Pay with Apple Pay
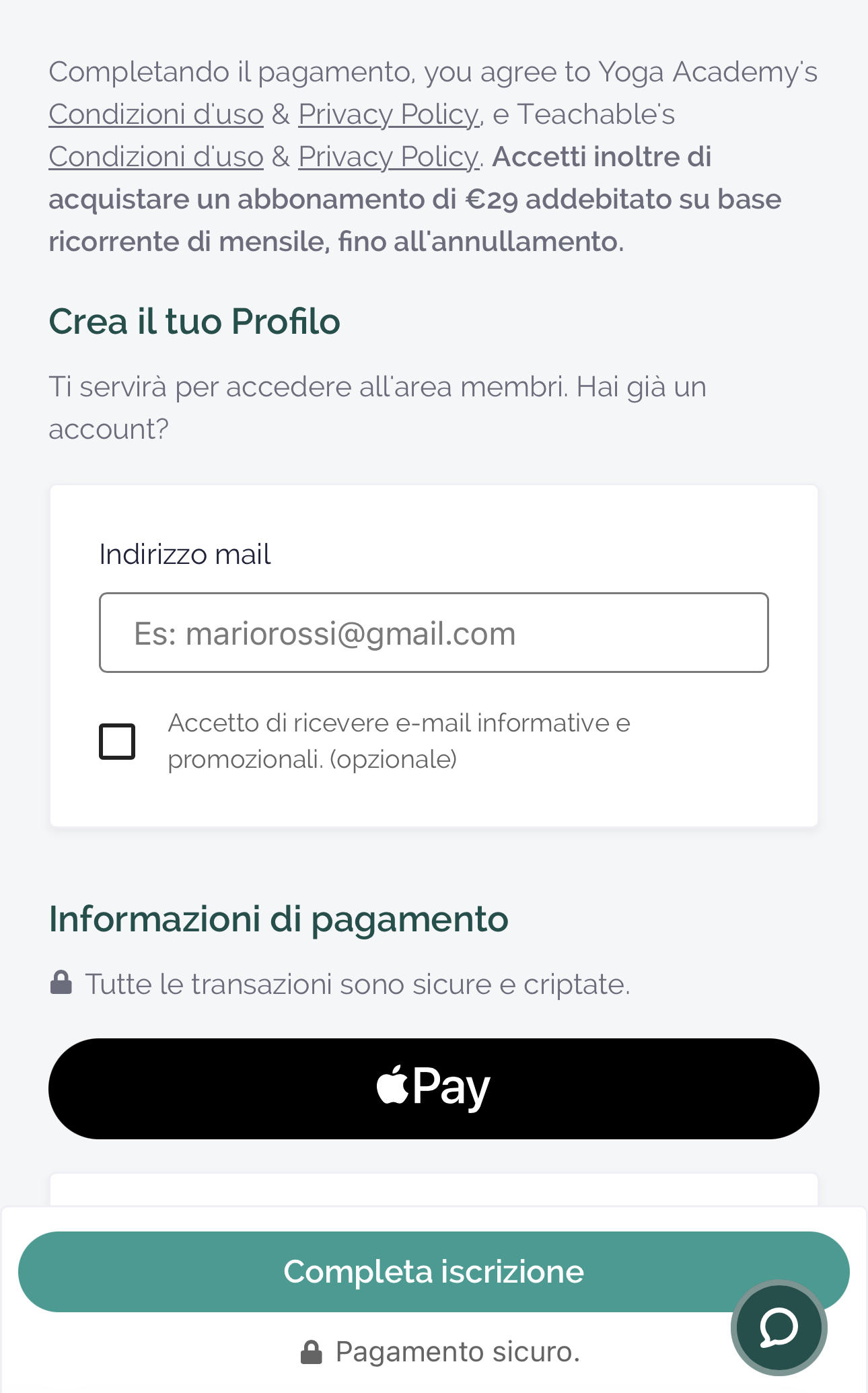This screenshot has height=1393, width=868. [x=433, y=1088]
